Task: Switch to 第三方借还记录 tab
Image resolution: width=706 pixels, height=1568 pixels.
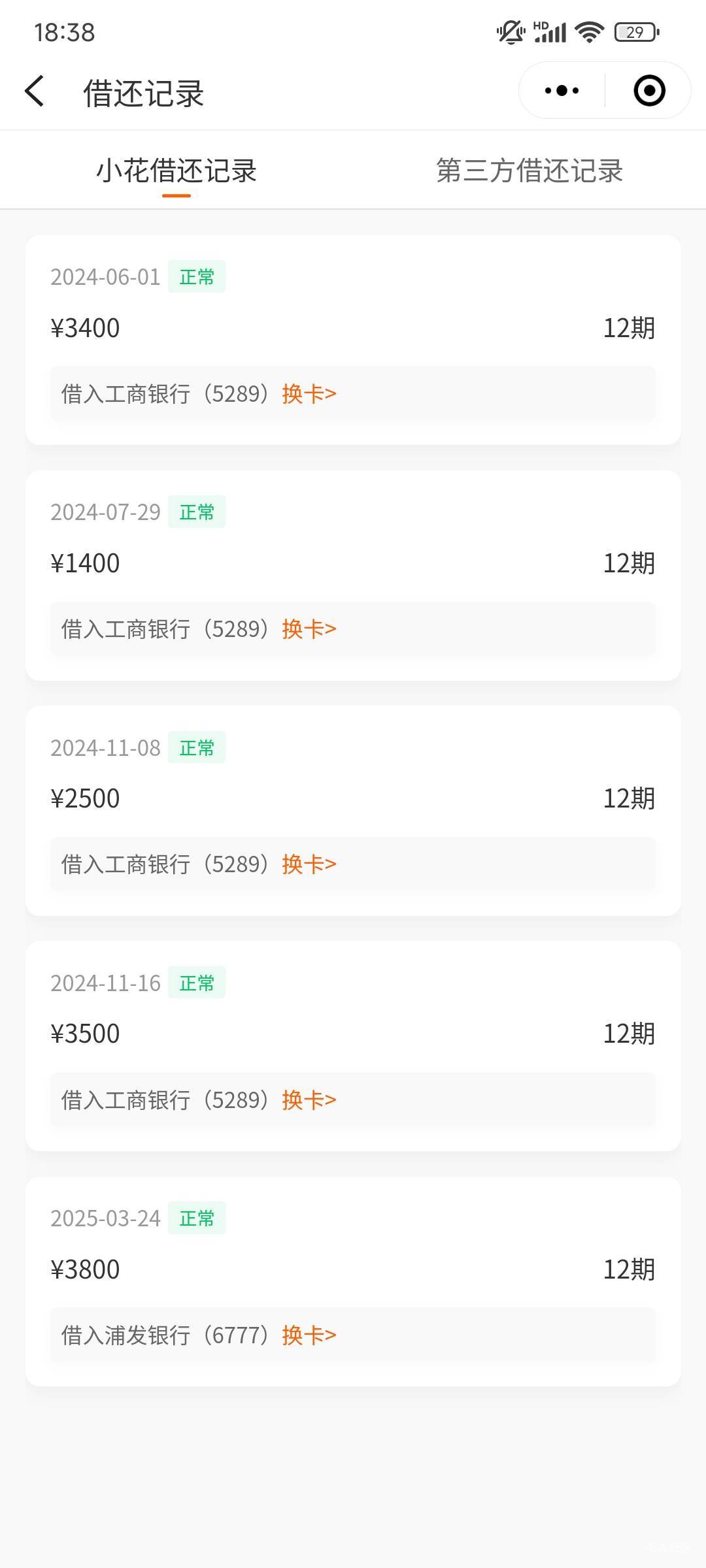Action: click(x=529, y=171)
